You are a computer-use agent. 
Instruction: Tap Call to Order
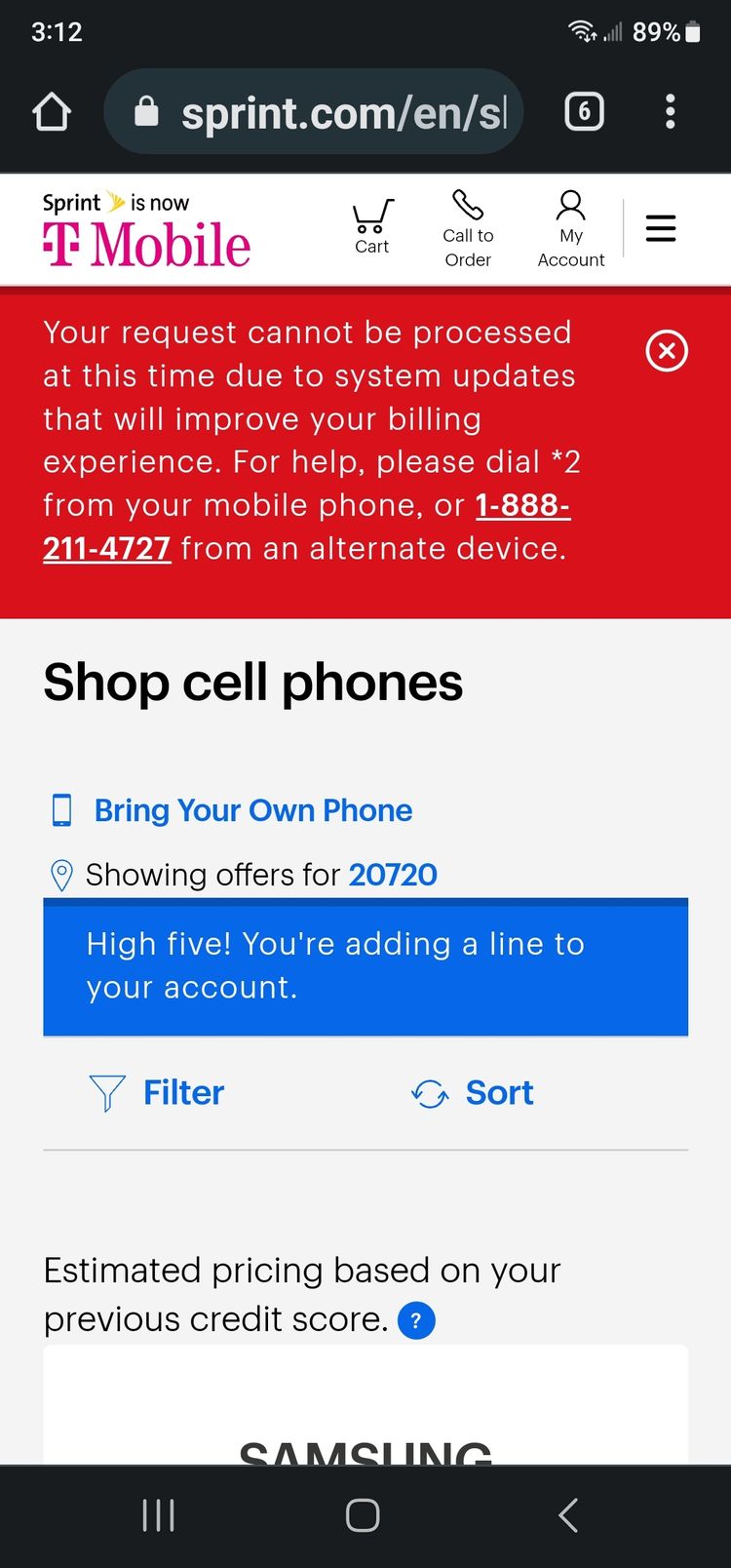(x=468, y=229)
